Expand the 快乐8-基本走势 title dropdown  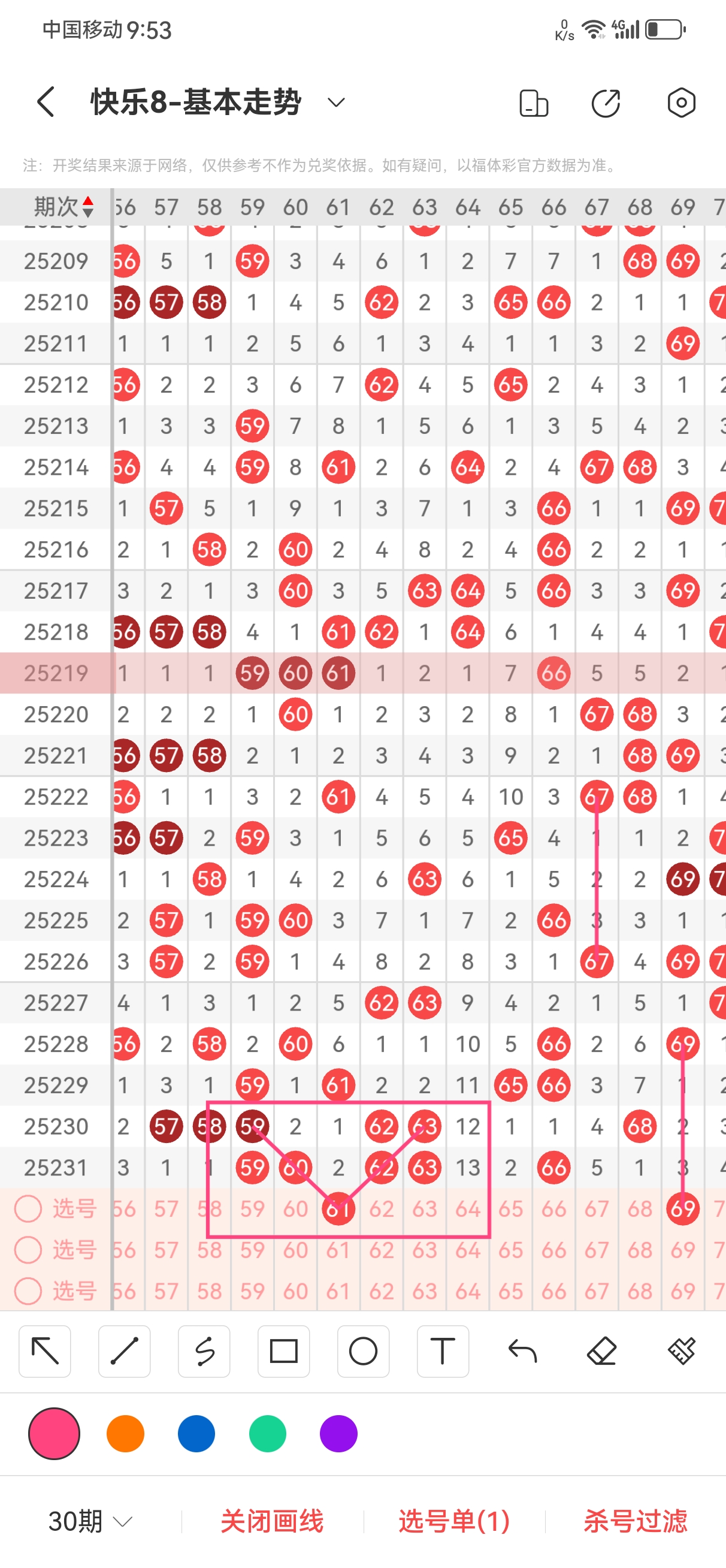(336, 102)
